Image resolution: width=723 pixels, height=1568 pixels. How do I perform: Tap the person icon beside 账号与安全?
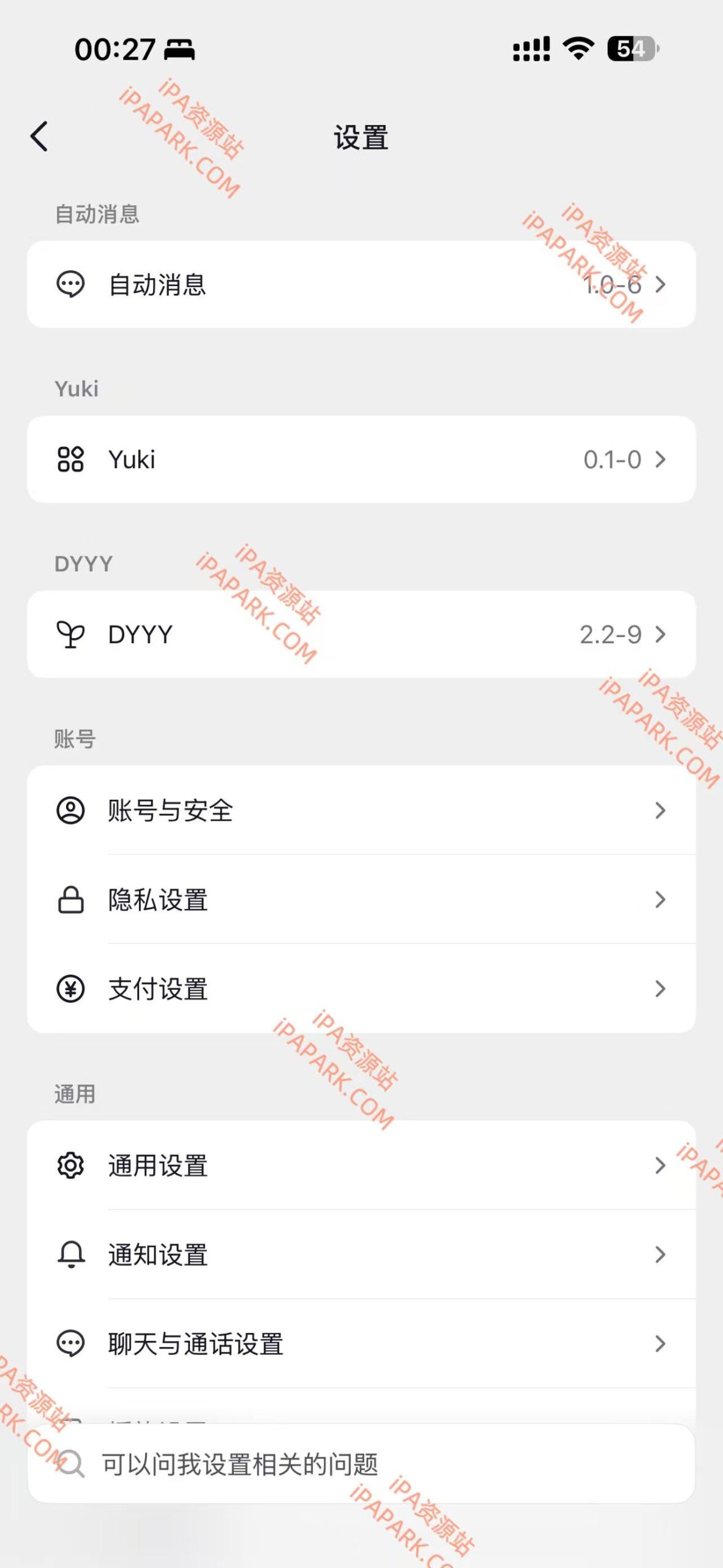point(72,811)
